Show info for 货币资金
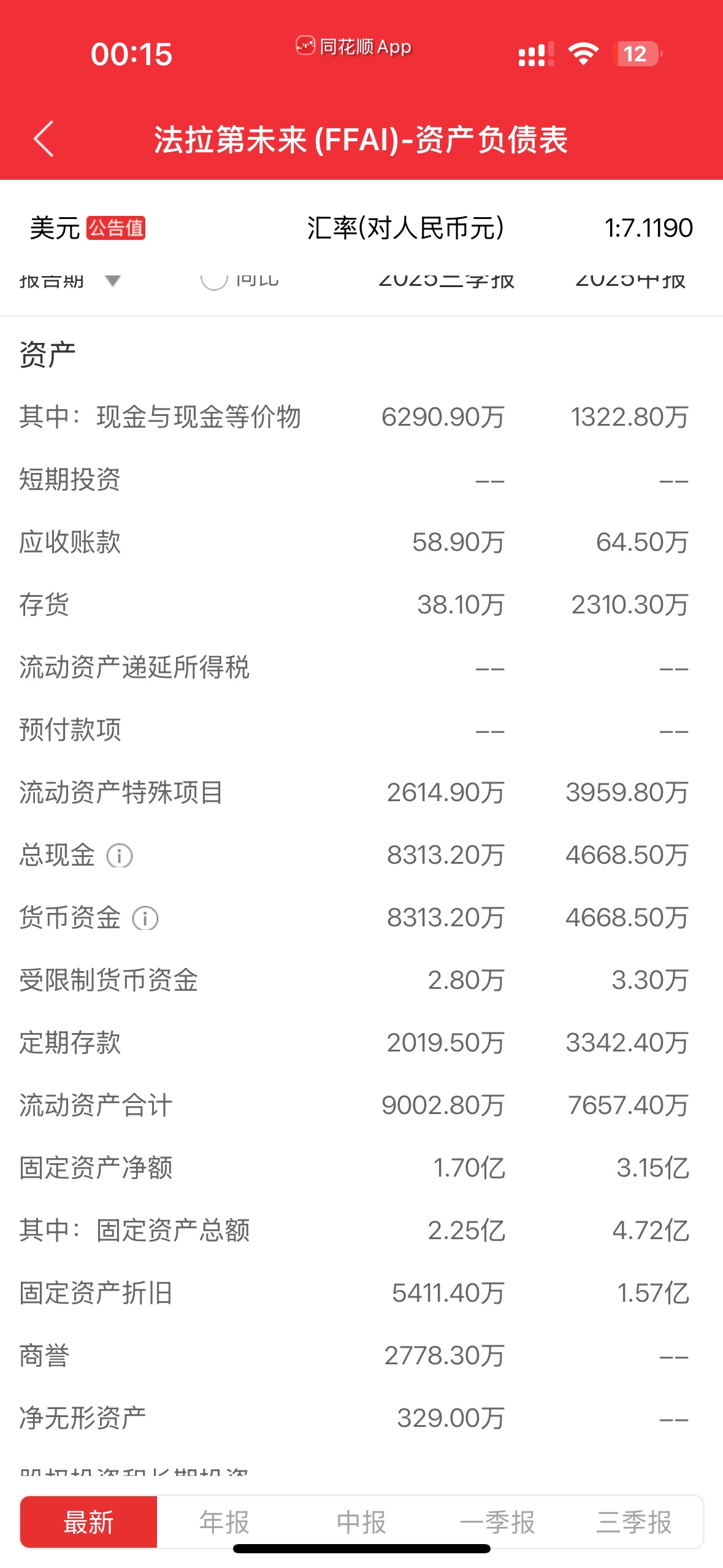 pyautogui.click(x=145, y=918)
